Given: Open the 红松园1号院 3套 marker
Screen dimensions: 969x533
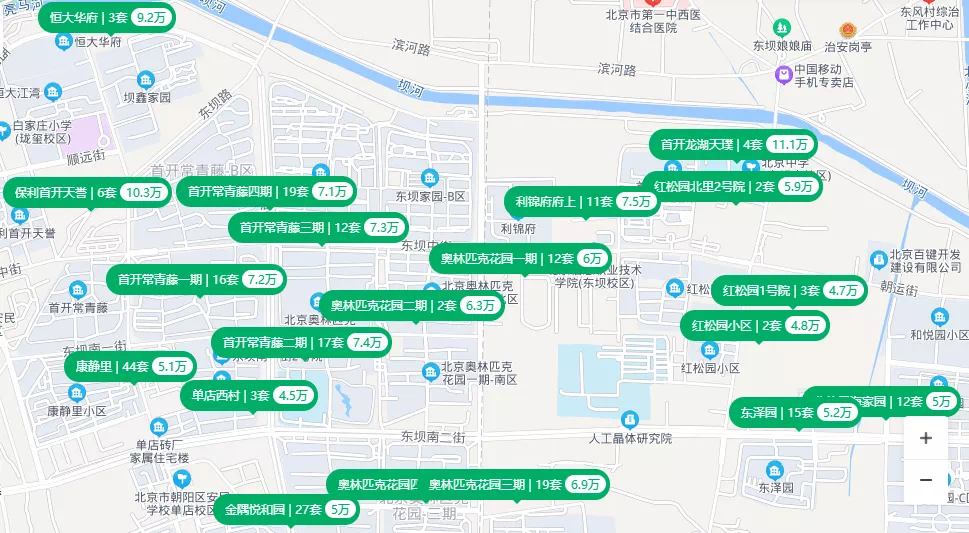Looking at the screenshot, I should [788, 290].
